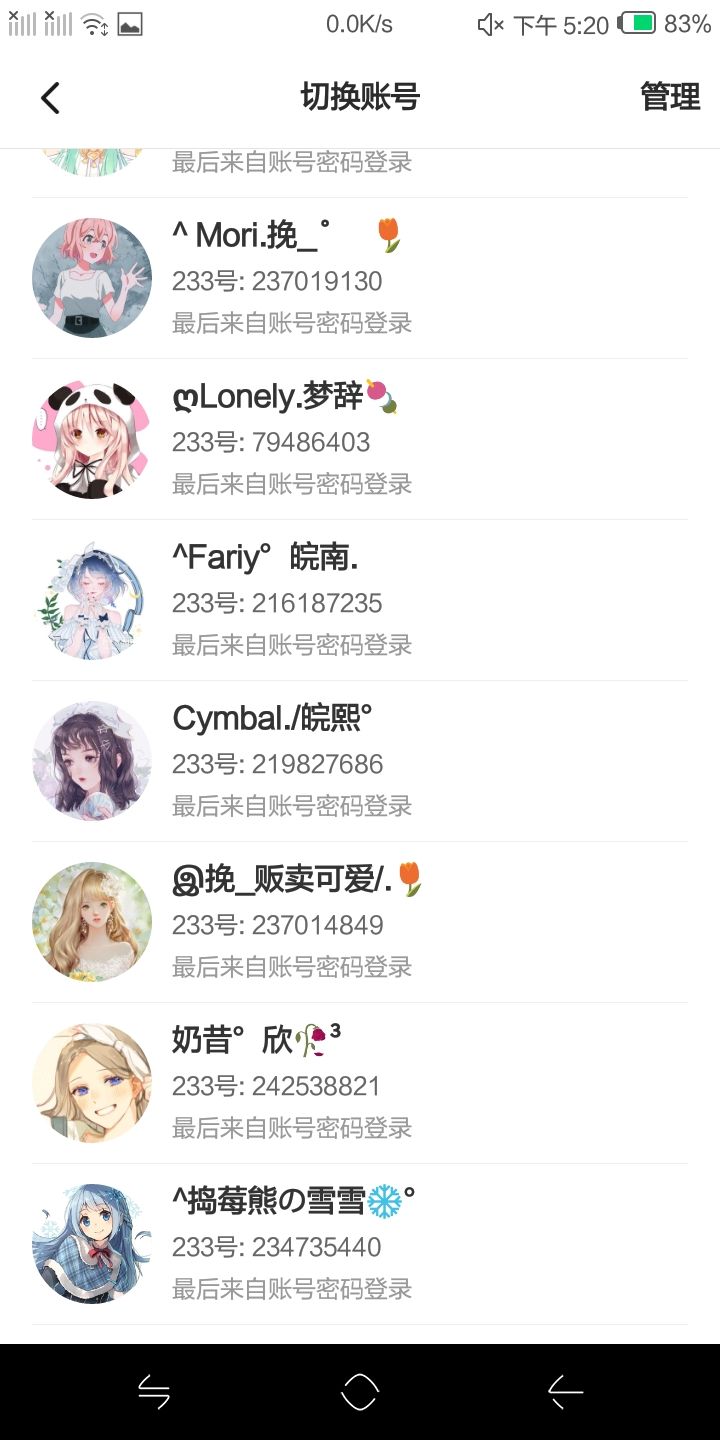Go back using the top-left arrow
The image size is (720, 1440).
pyautogui.click(x=50, y=98)
